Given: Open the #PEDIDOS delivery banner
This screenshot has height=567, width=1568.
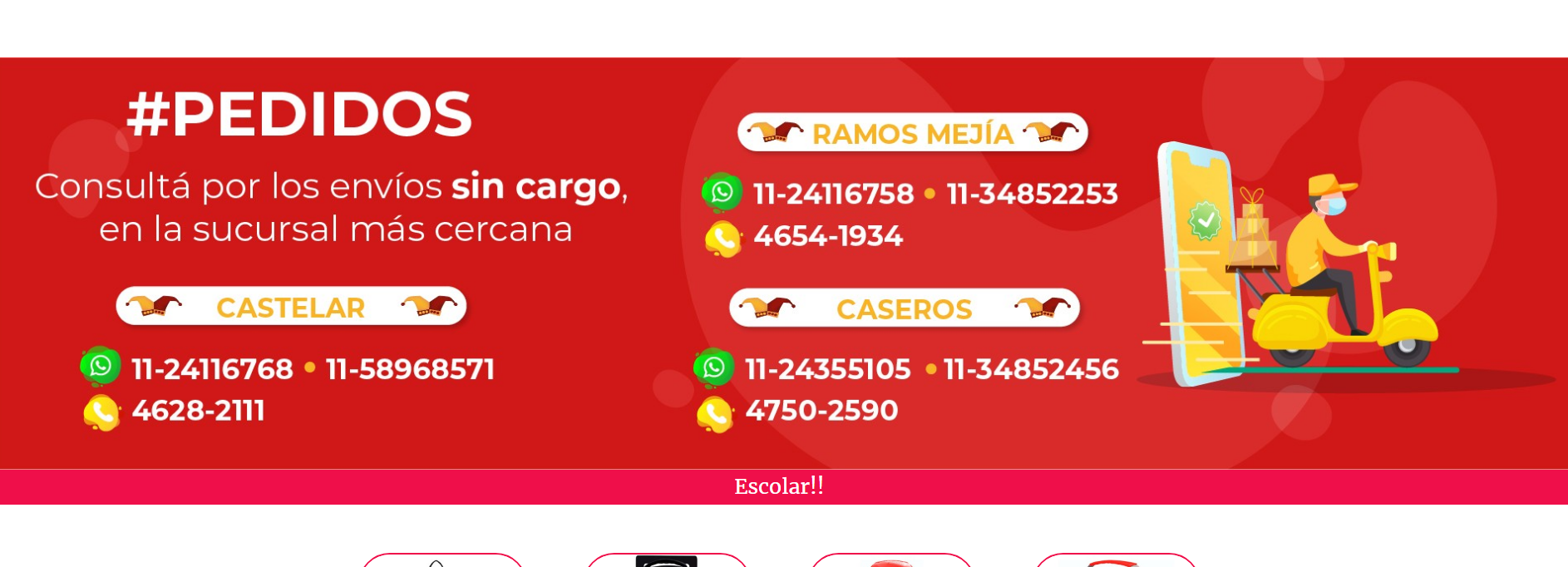Looking at the screenshot, I should point(784,263).
